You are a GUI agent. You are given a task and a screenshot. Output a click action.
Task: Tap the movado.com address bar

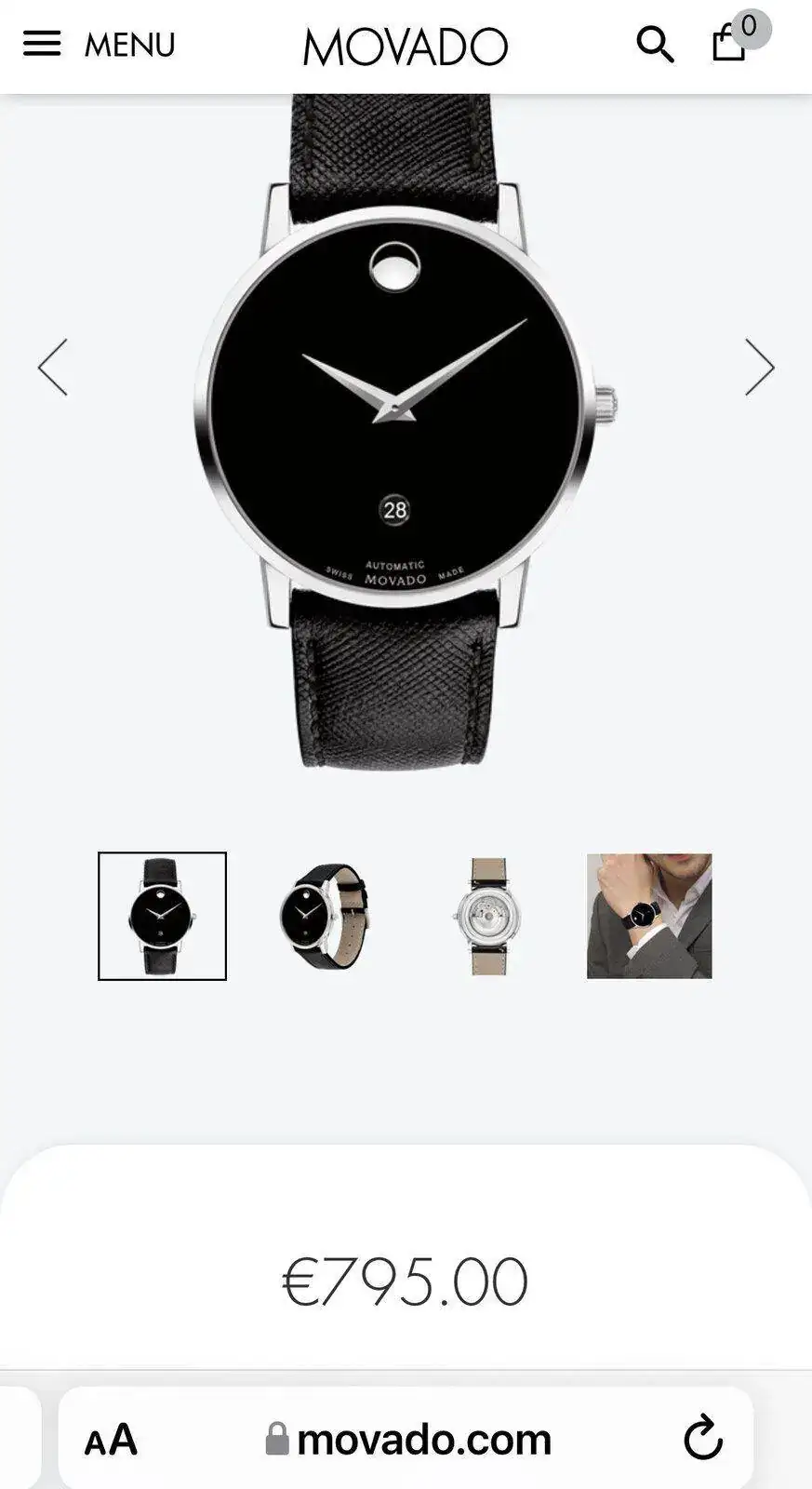pos(409,1440)
